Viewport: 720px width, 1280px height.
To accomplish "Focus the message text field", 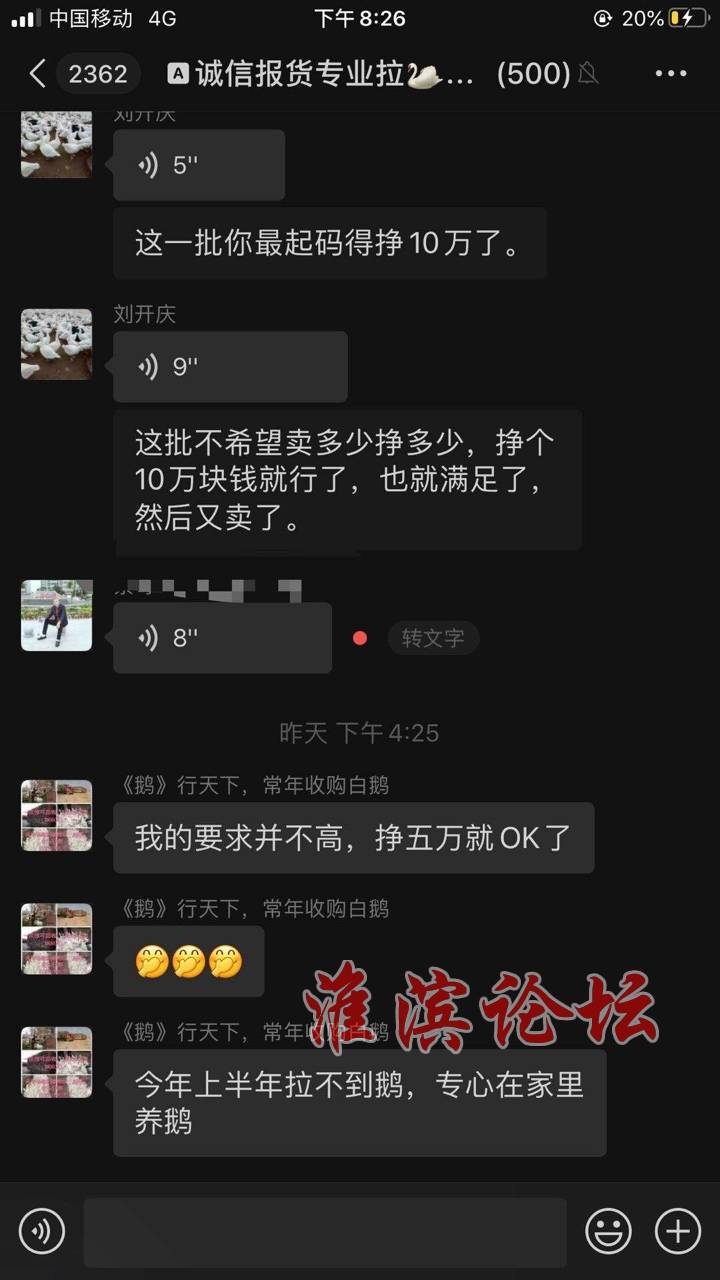I will click(325, 1231).
